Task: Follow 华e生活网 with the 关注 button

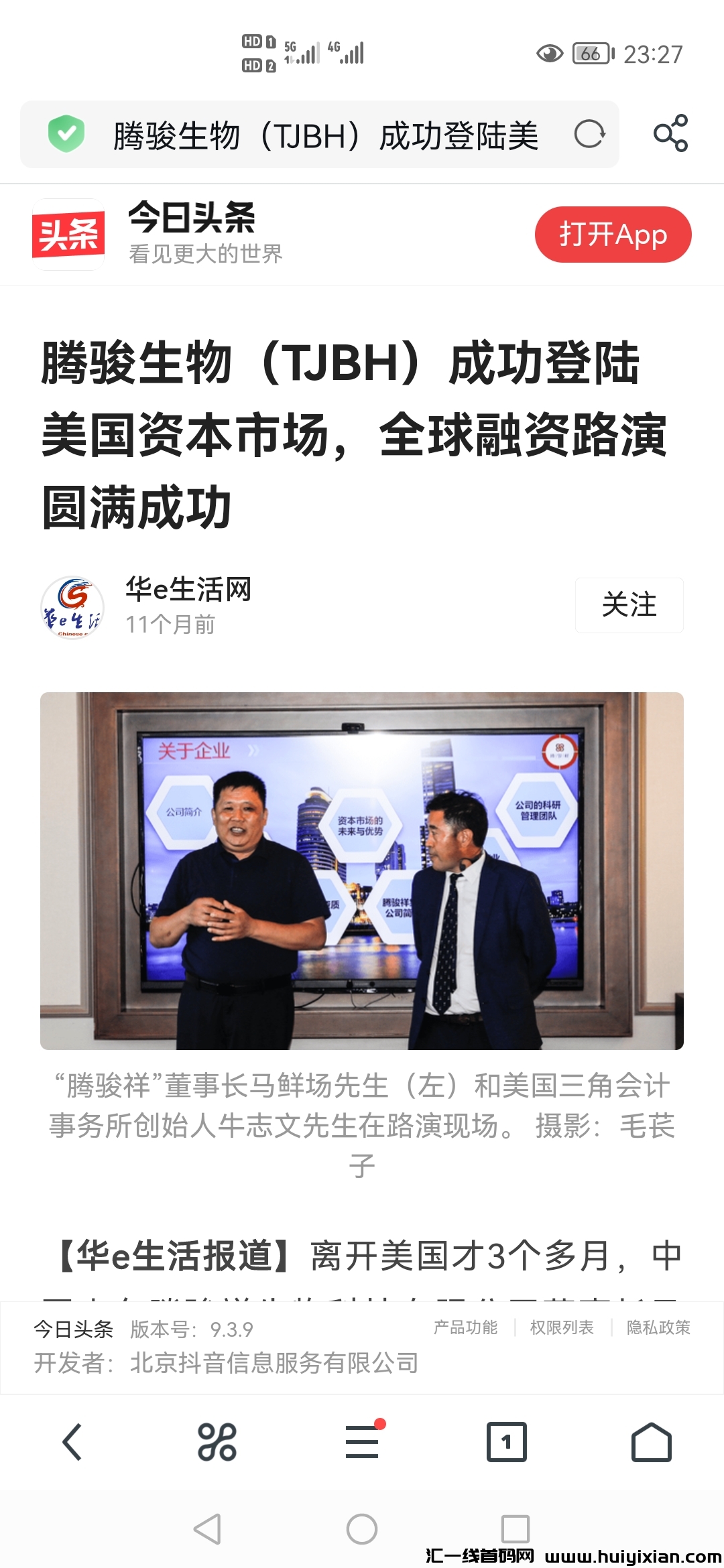Action: (629, 605)
